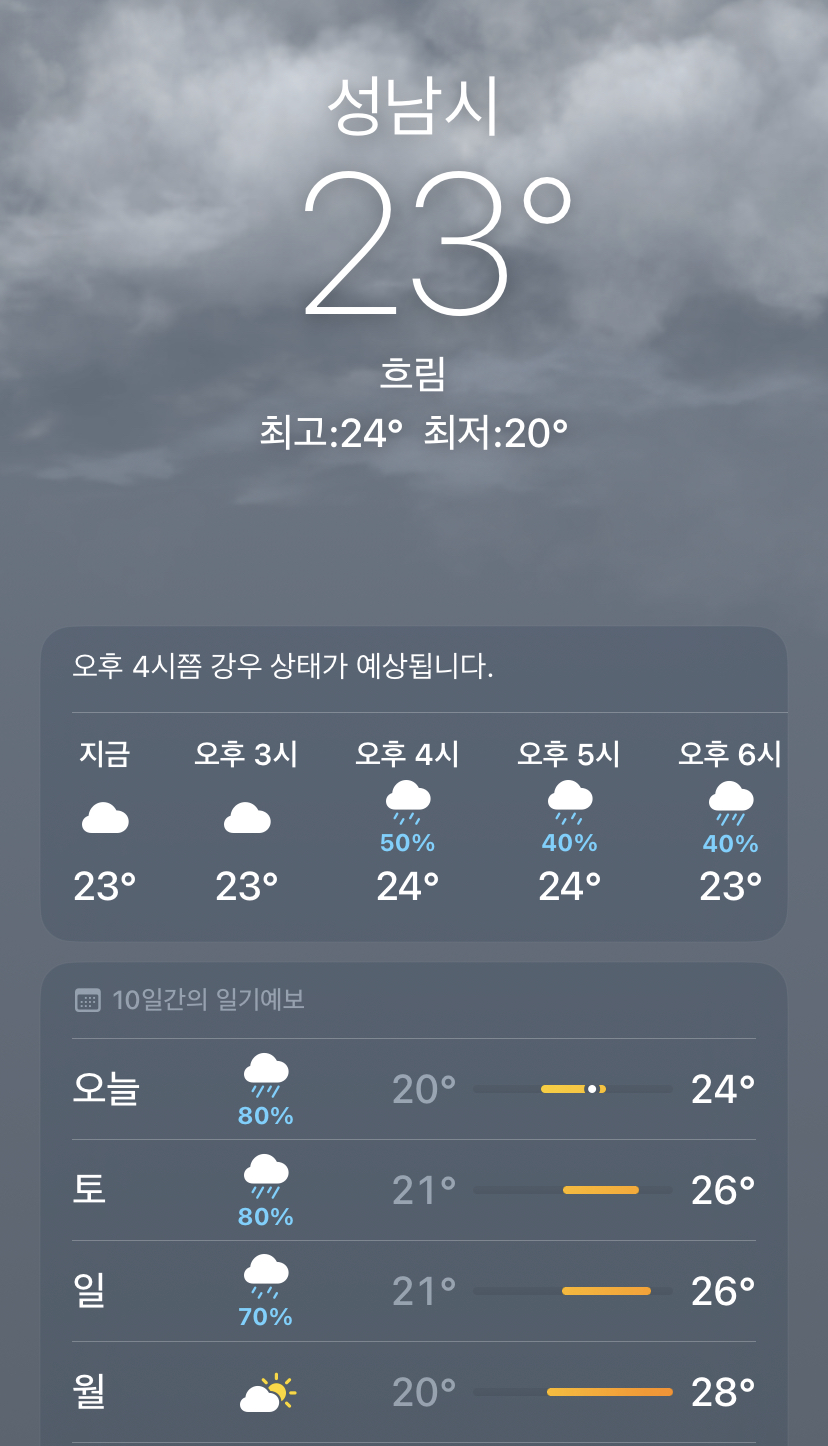This screenshot has width=828, height=1446.
Task: Select the cloud icon for 오후 3시
Action: (x=245, y=816)
